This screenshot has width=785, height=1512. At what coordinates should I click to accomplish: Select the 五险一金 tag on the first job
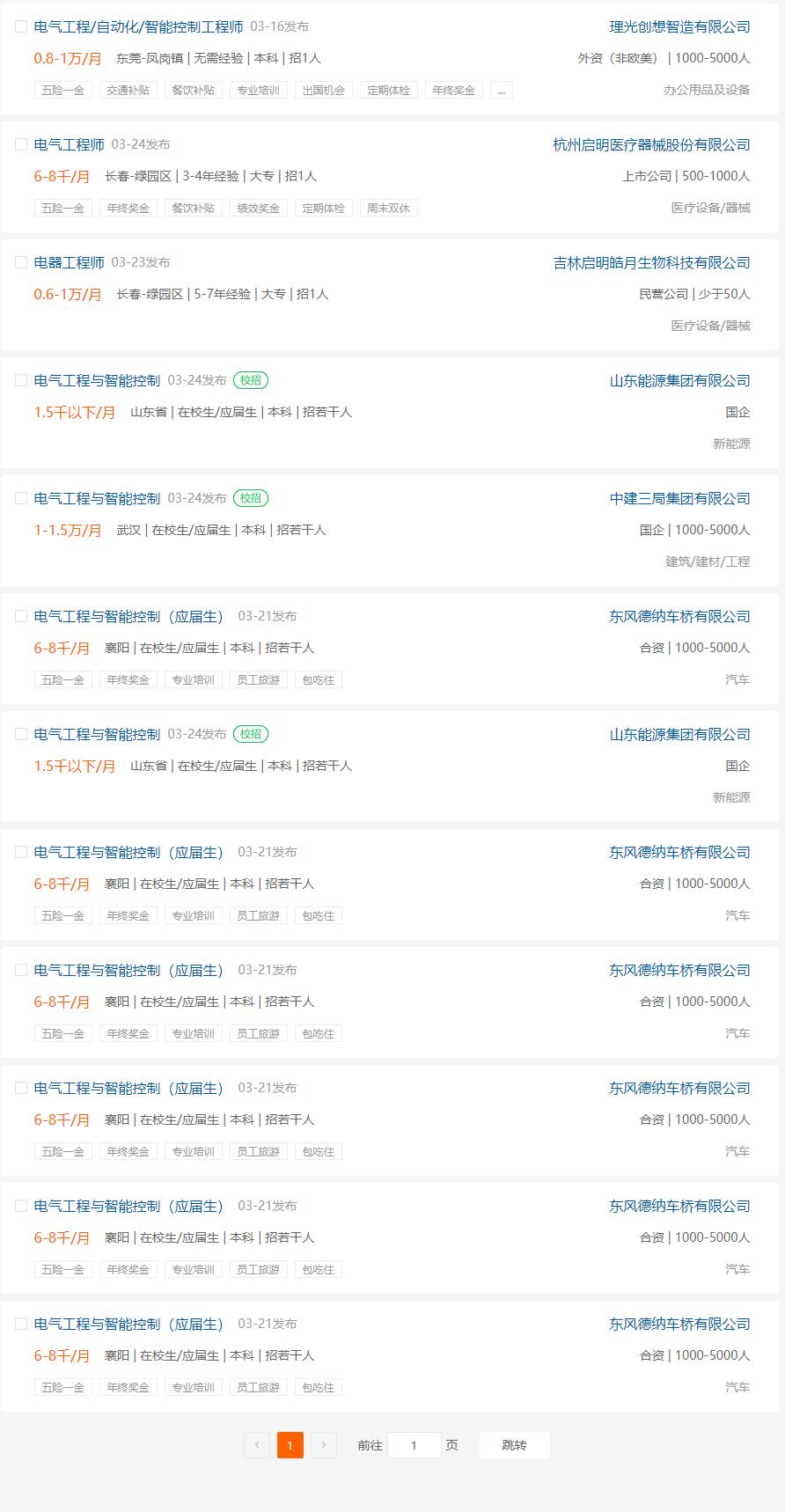click(62, 89)
